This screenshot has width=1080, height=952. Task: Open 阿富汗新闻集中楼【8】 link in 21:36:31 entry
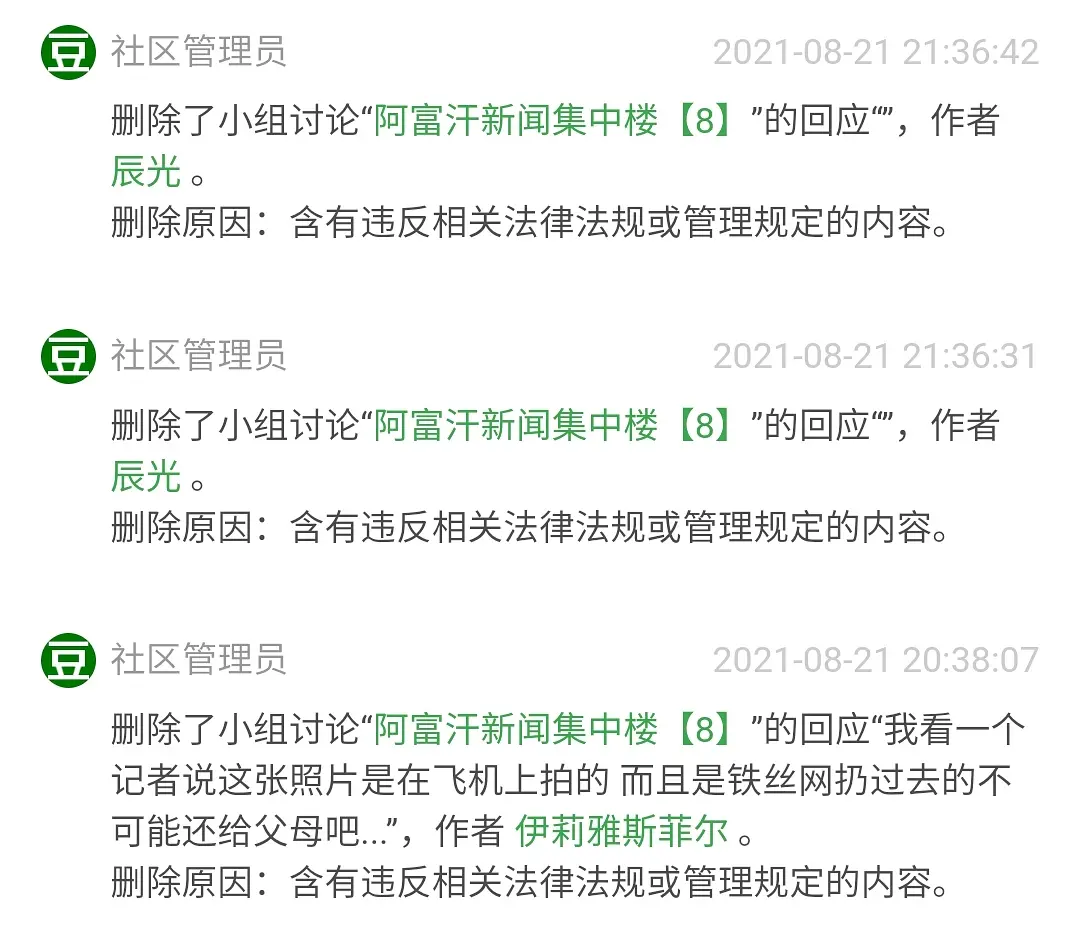[560, 426]
